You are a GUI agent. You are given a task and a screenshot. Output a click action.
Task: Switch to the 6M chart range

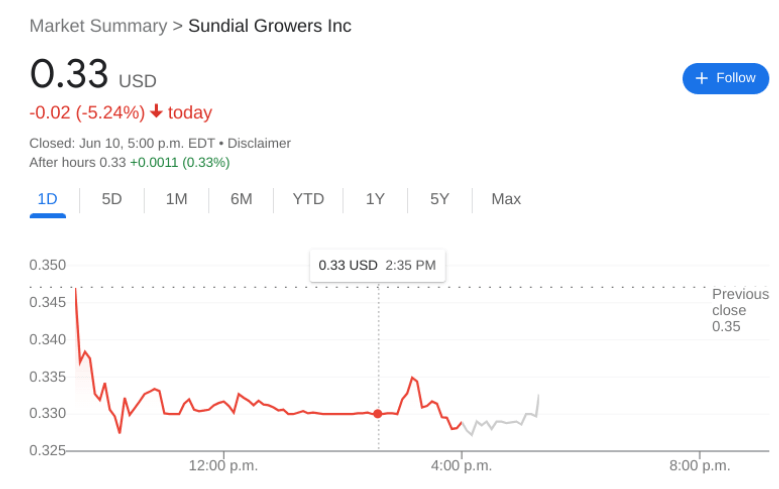pos(241,199)
